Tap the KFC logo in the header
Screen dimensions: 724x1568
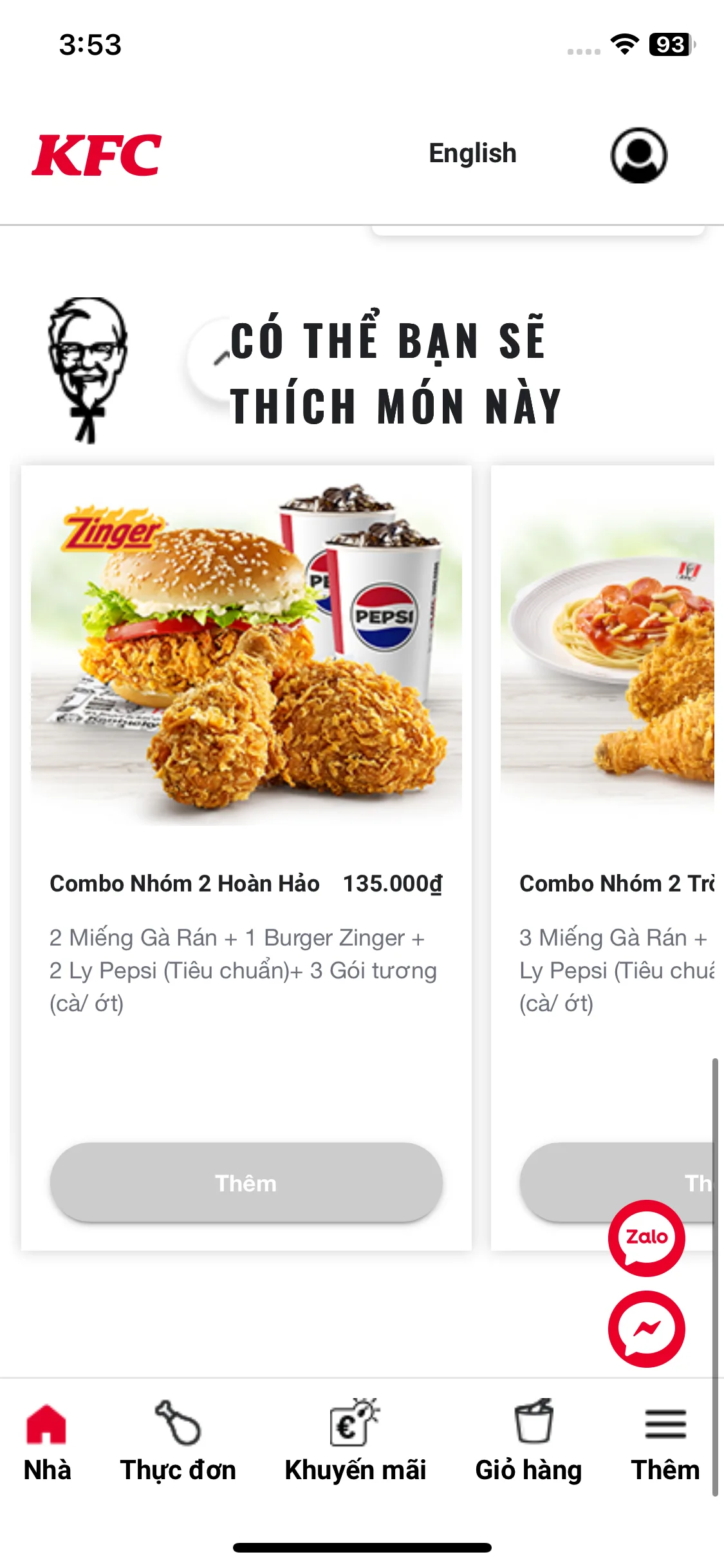97,155
